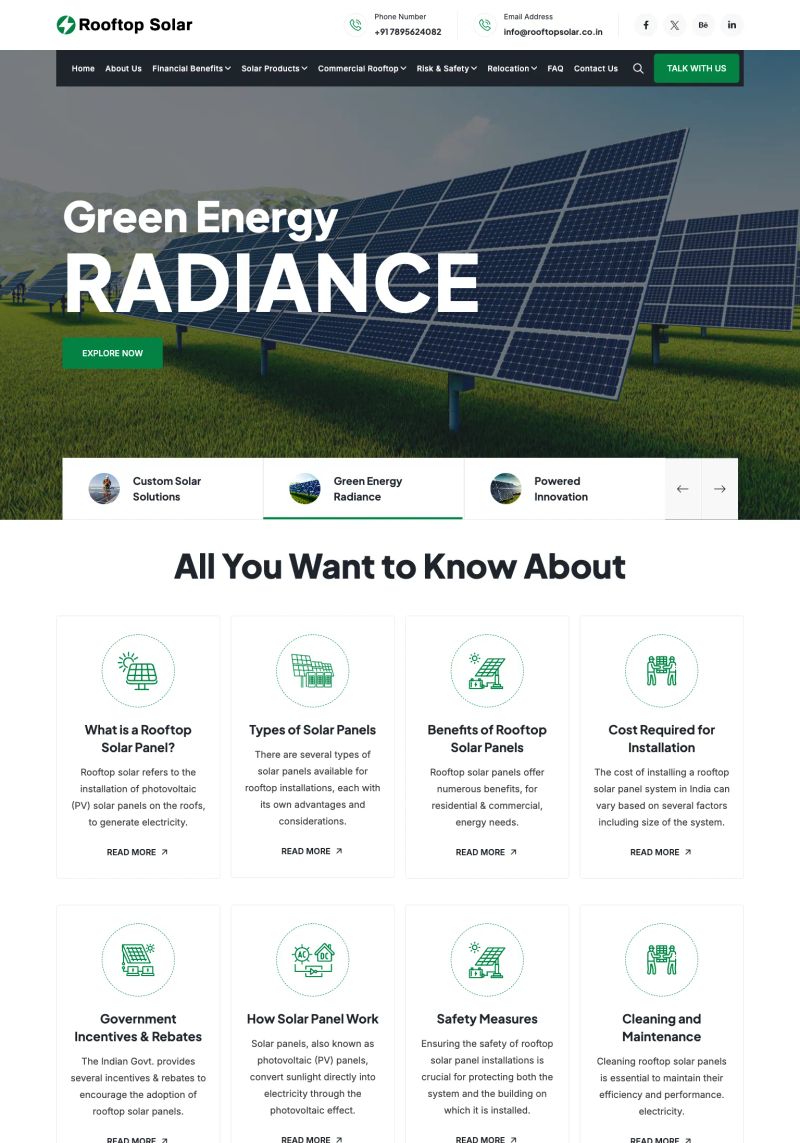Tap the Explore Now button
The width and height of the screenshot is (800, 1143).
click(112, 353)
